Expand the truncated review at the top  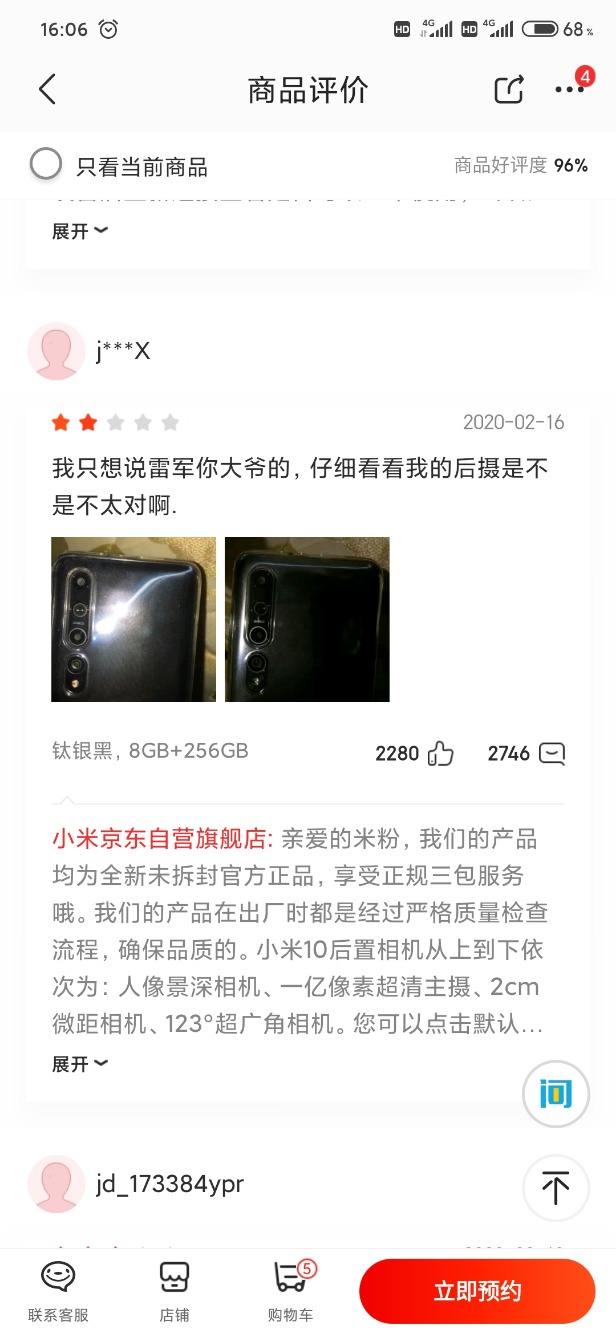[79, 231]
